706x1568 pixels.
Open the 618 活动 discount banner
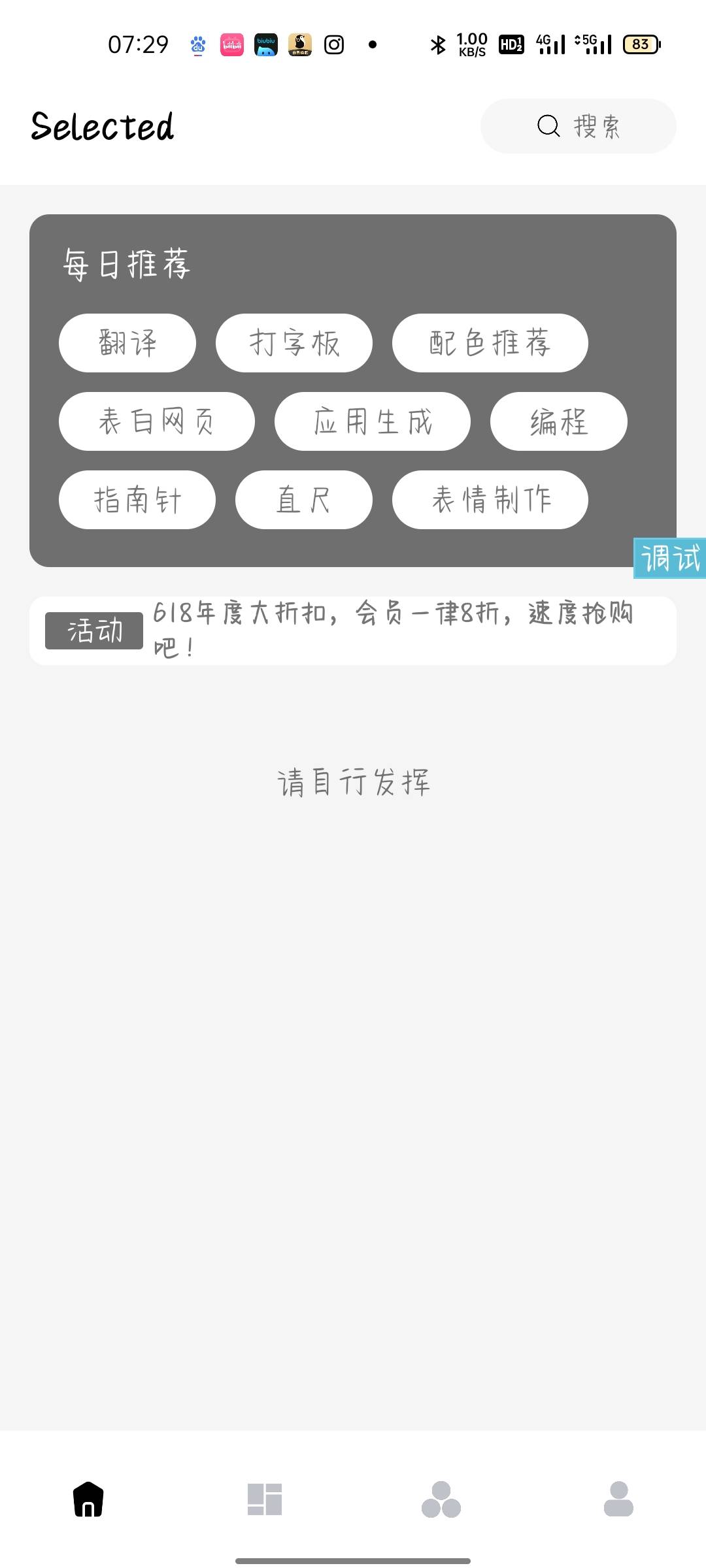(353, 630)
